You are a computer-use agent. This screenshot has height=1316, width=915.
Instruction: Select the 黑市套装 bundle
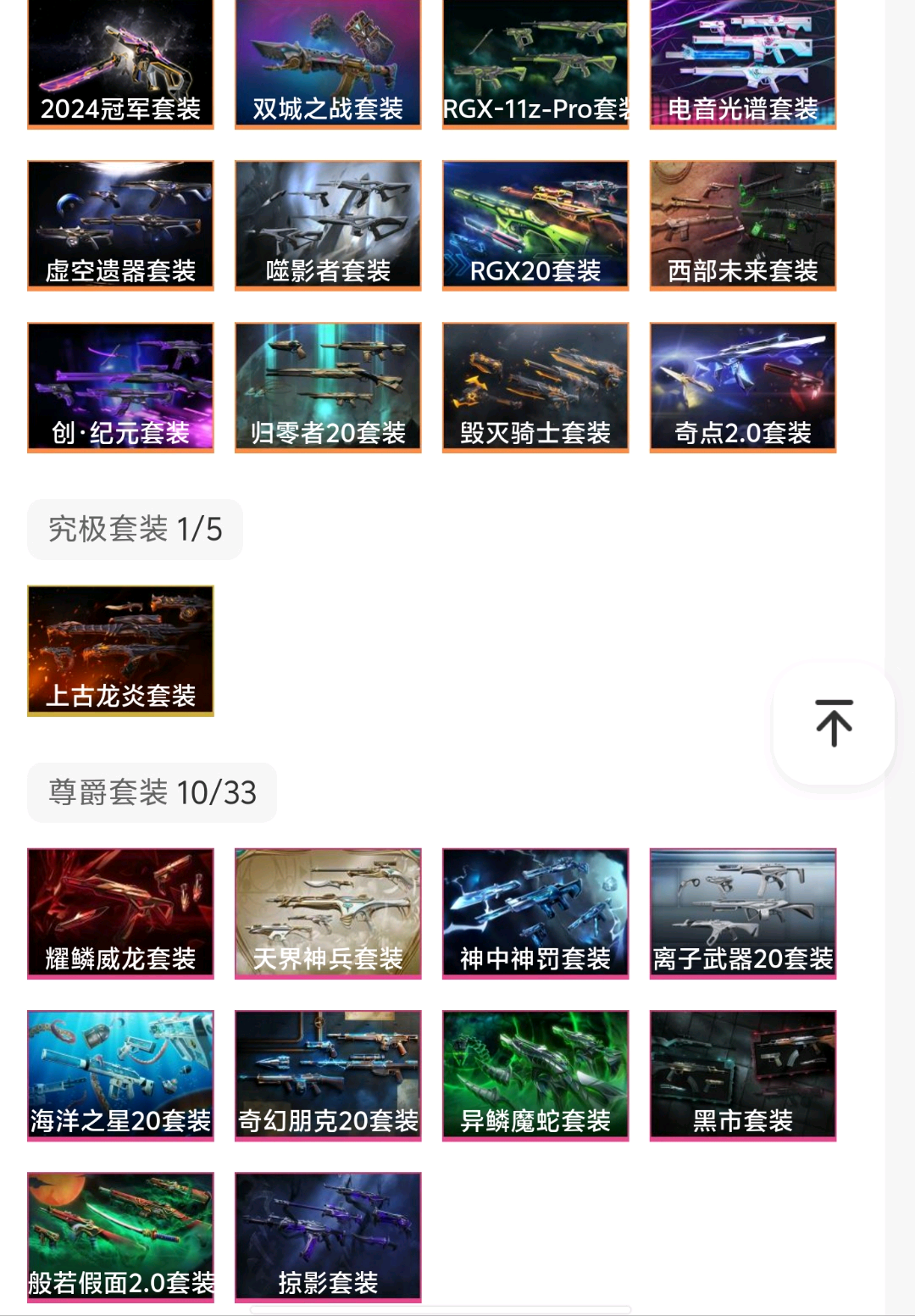(x=742, y=1074)
